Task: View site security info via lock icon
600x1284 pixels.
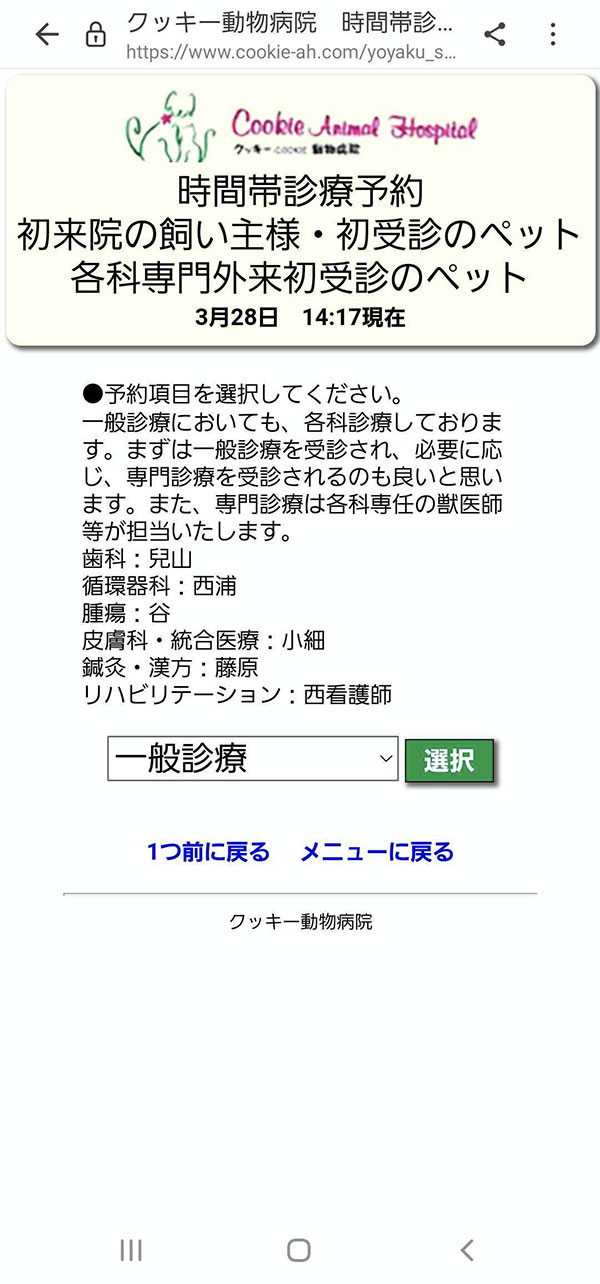Action: pyautogui.click(x=96, y=36)
